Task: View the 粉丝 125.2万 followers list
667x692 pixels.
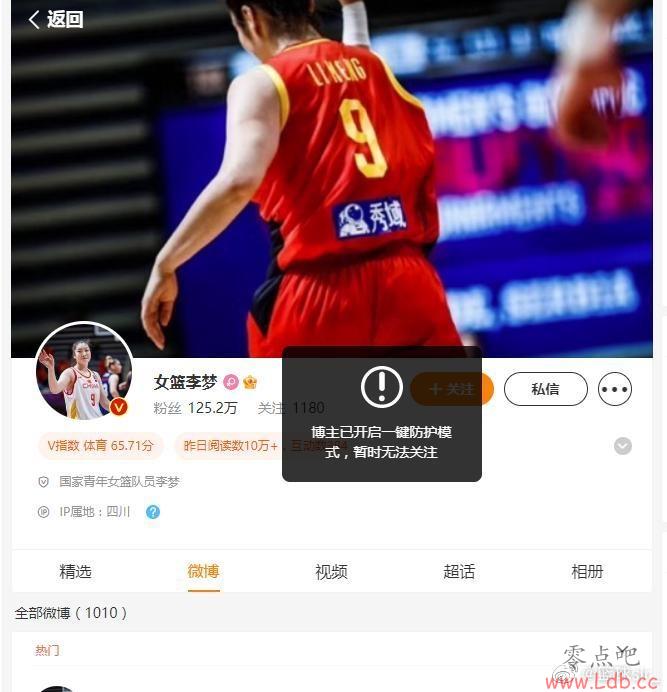Action: (196, 408)
